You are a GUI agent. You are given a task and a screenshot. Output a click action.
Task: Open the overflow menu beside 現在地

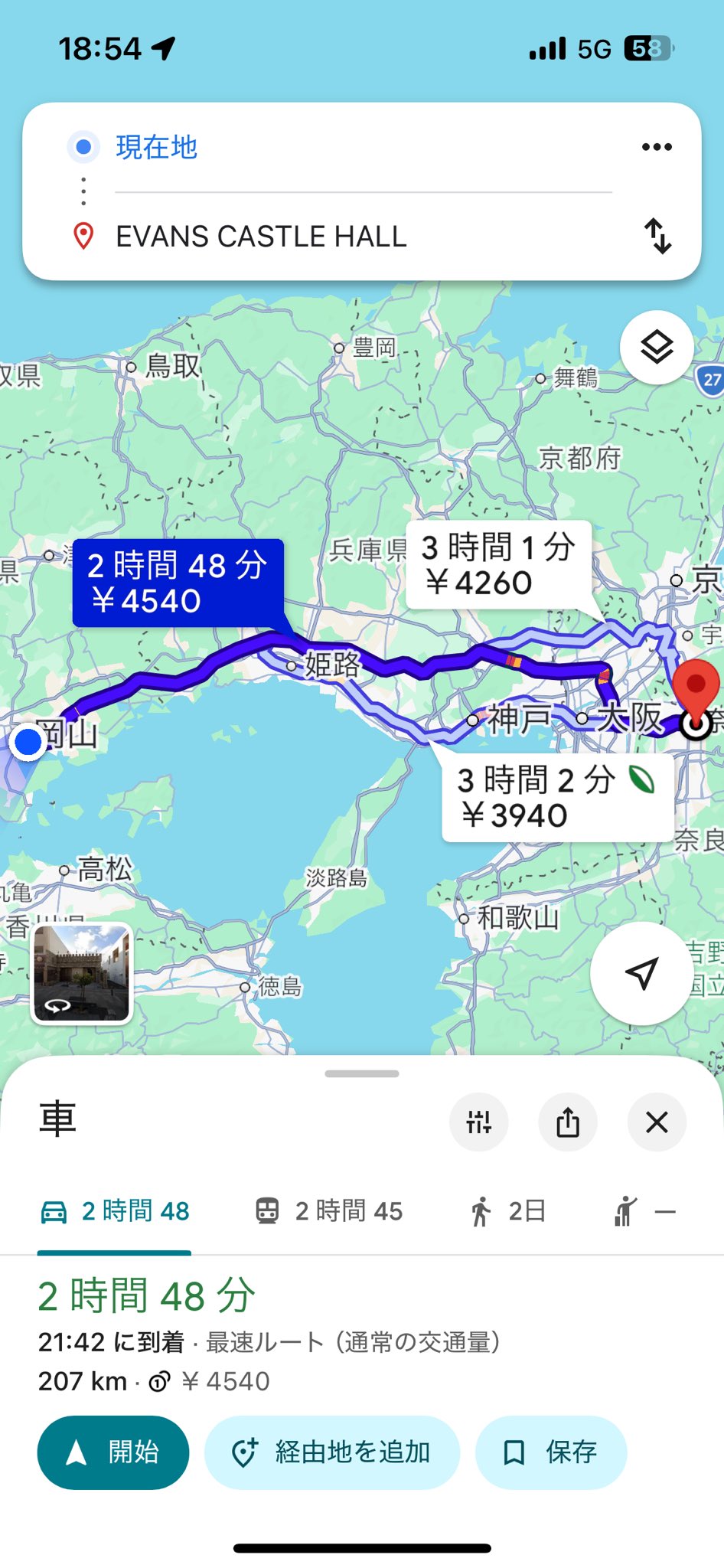(x=657, y=147)
